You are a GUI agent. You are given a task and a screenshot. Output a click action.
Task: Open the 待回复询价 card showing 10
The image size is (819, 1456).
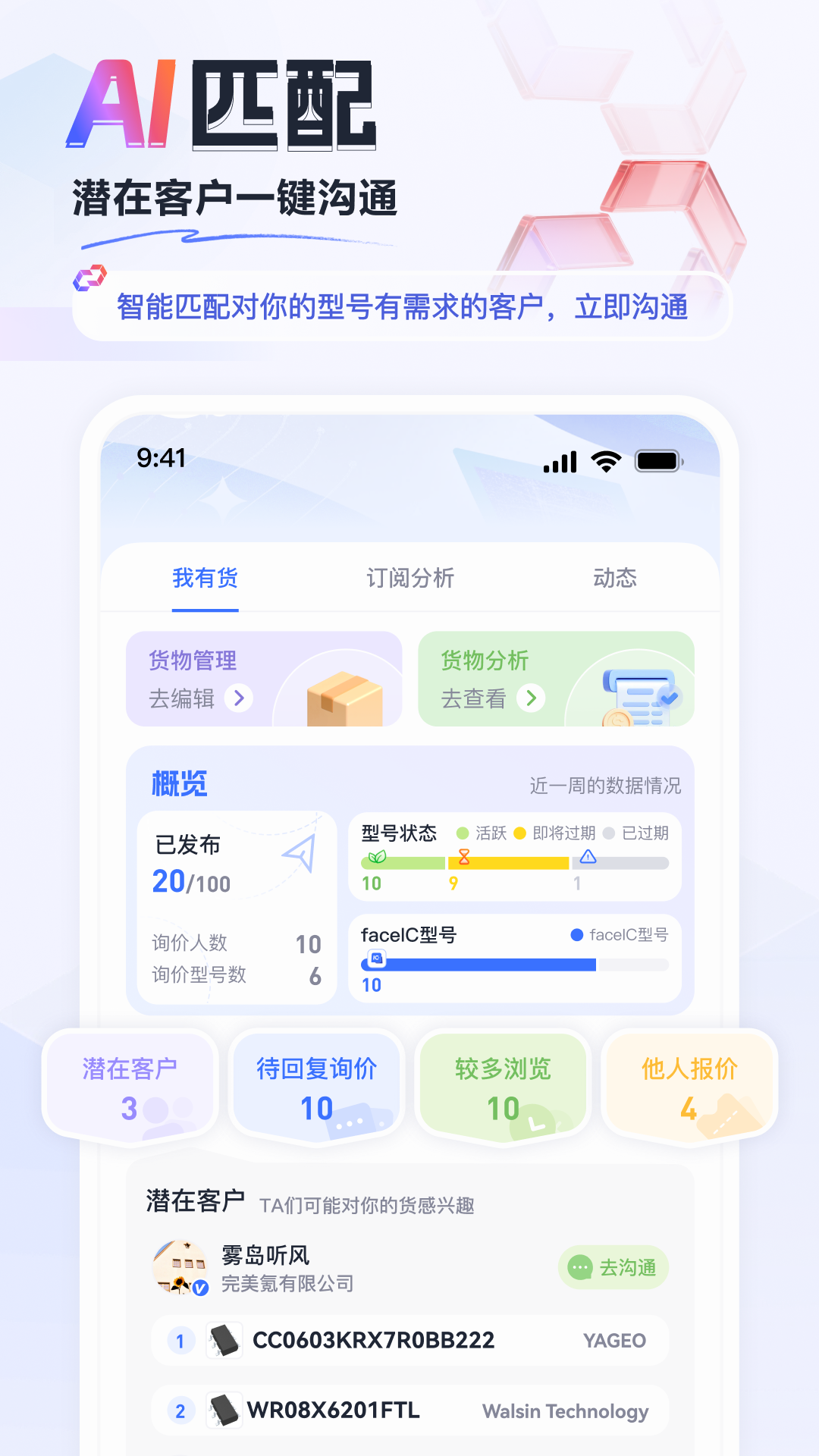click(x=317, y=1086)
